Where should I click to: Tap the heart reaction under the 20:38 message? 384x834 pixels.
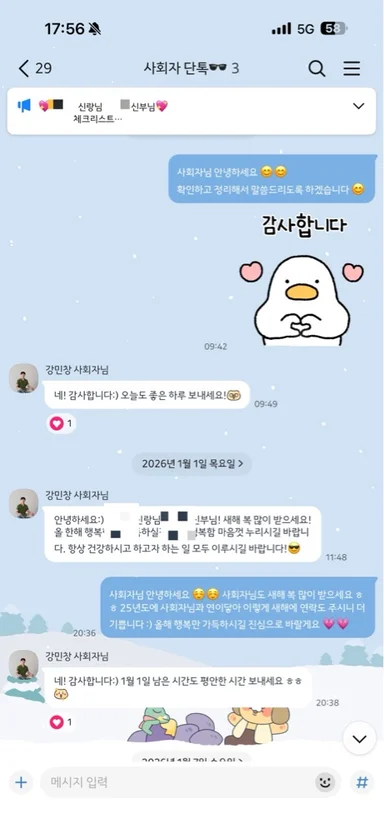coord(61,722)
